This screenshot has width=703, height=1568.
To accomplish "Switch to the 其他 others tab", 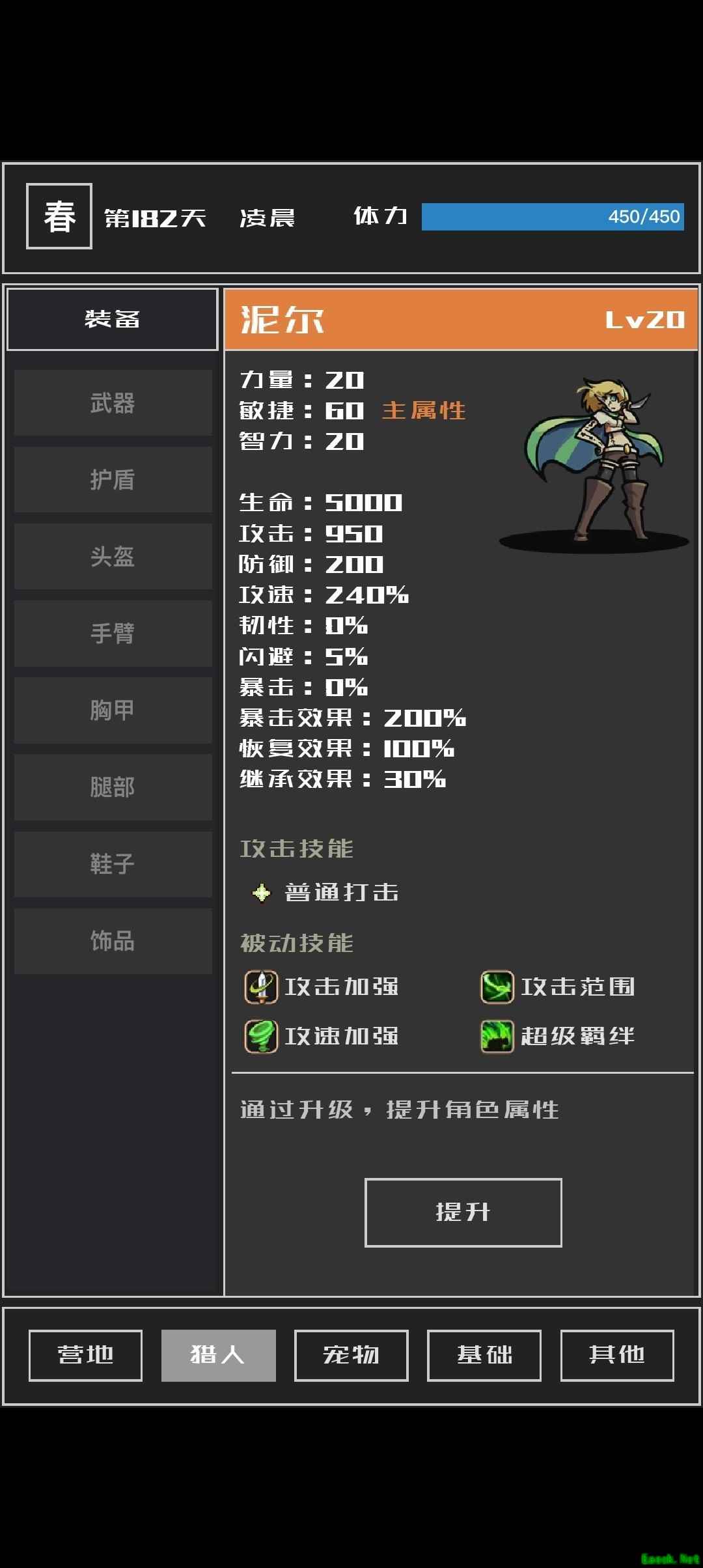I will pyautogui.click(x=616, y=1354).
